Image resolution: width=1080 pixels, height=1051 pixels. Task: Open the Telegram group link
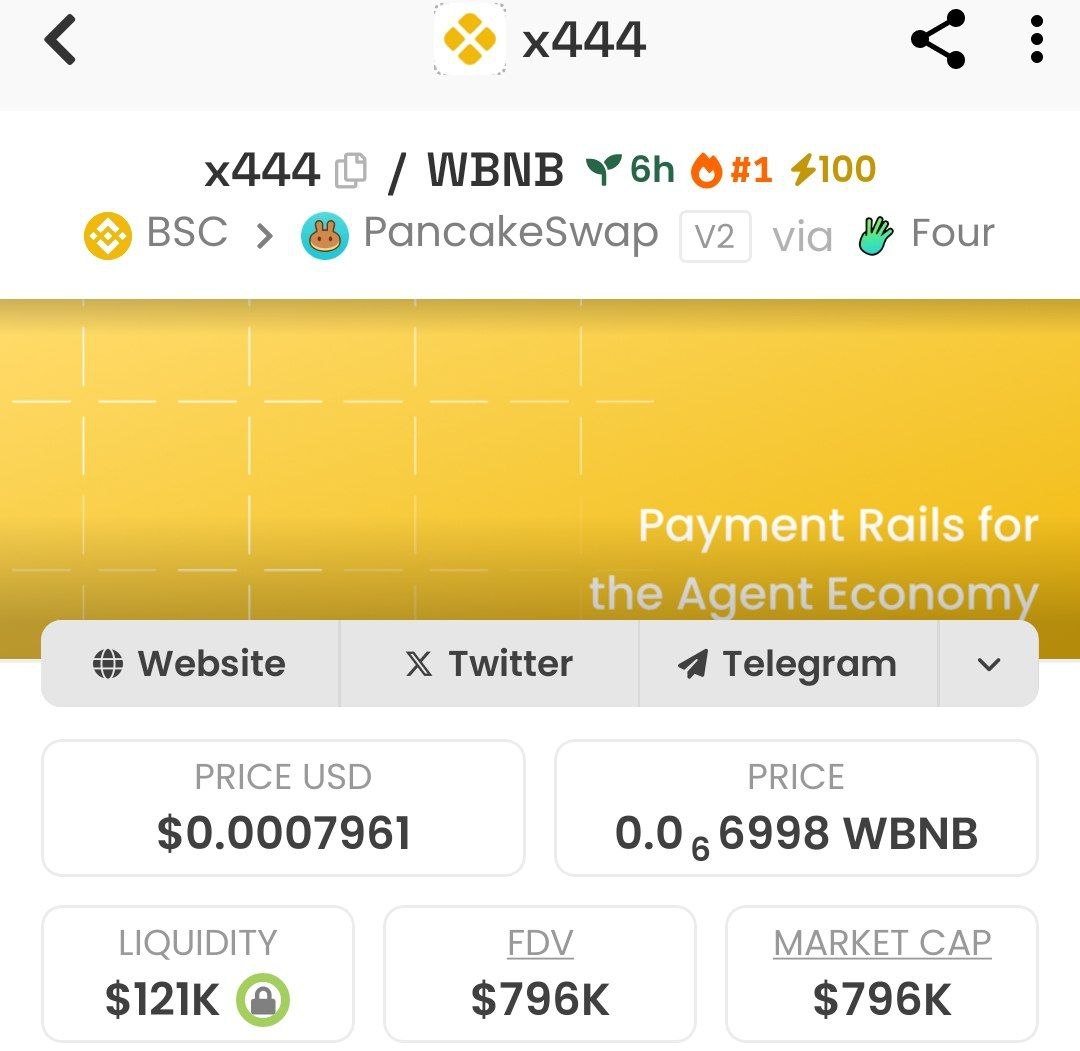(x=788, y=664)
